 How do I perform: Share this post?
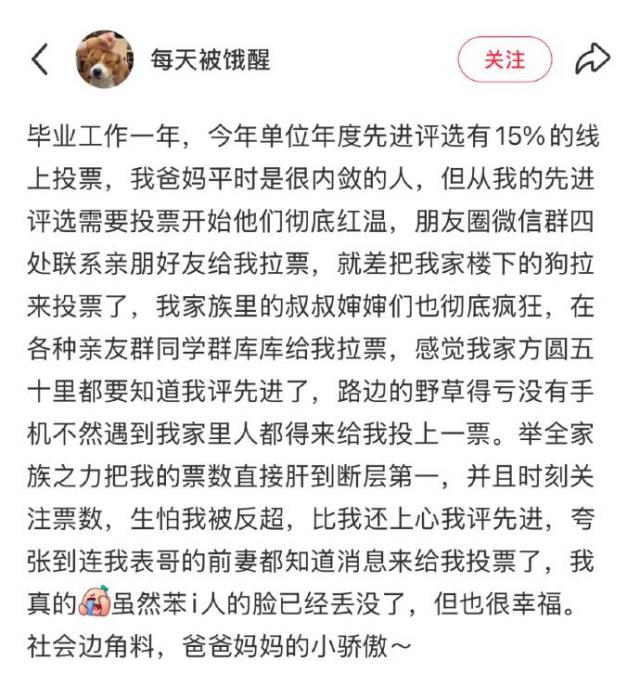(592, 59)
